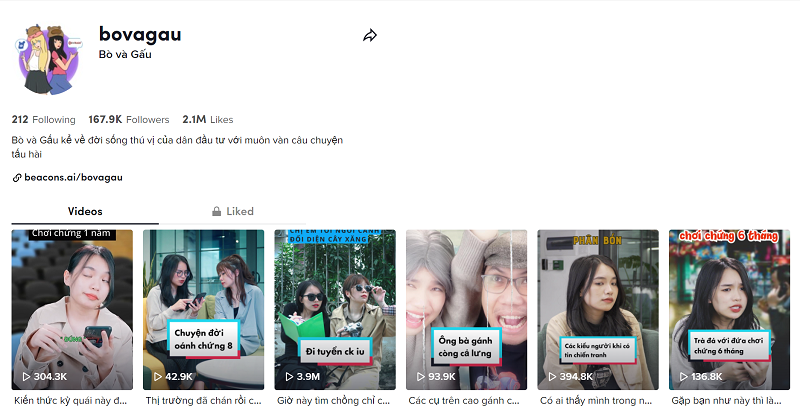800x420 pixels.
Task: View the 212 Following list
Action: click(44, 120)
